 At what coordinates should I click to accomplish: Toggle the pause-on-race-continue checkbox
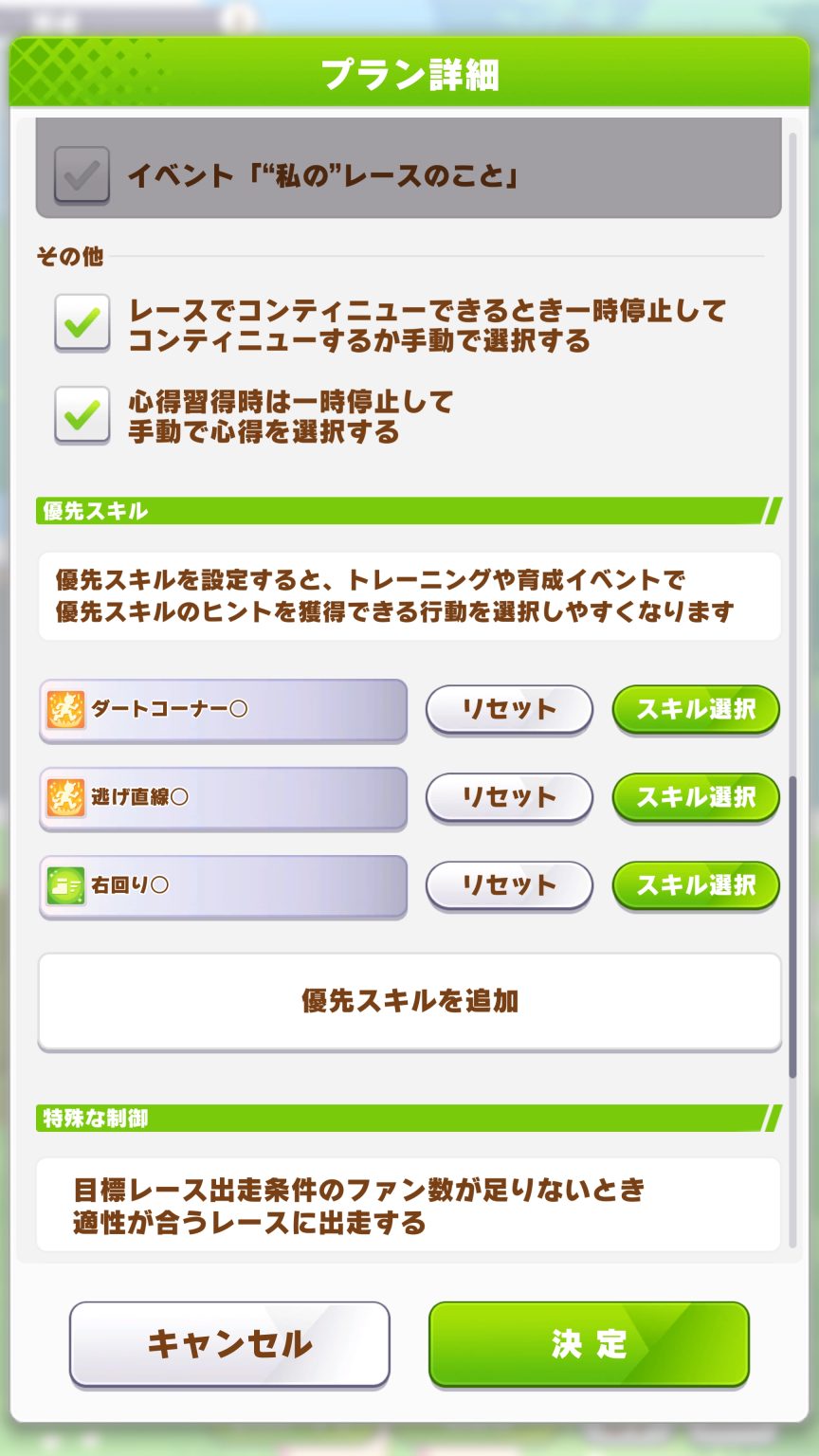(x=82, y=323)
